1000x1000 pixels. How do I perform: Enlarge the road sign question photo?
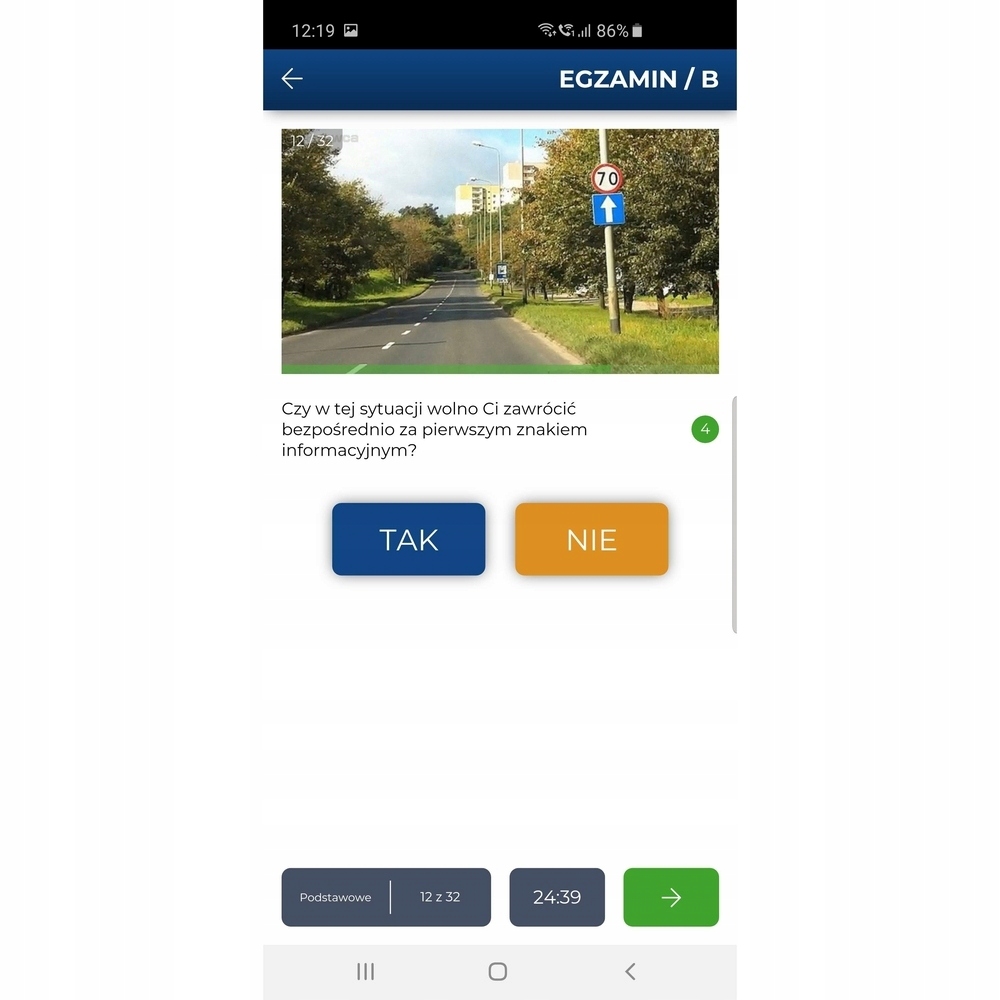click(x=499, y=250)
